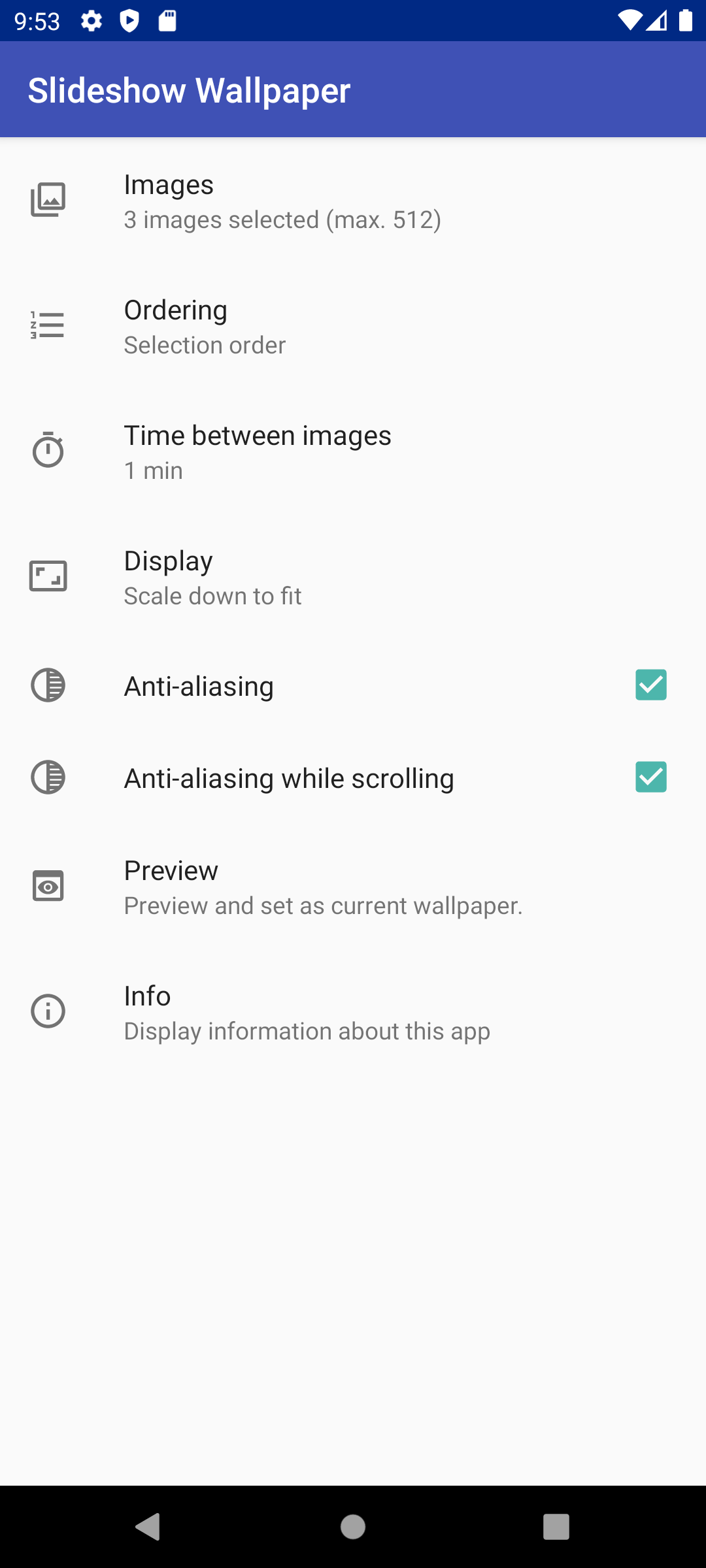The image size is (706, 1568).
Task: Go to the home screen
Action: tap(353, 1527)
